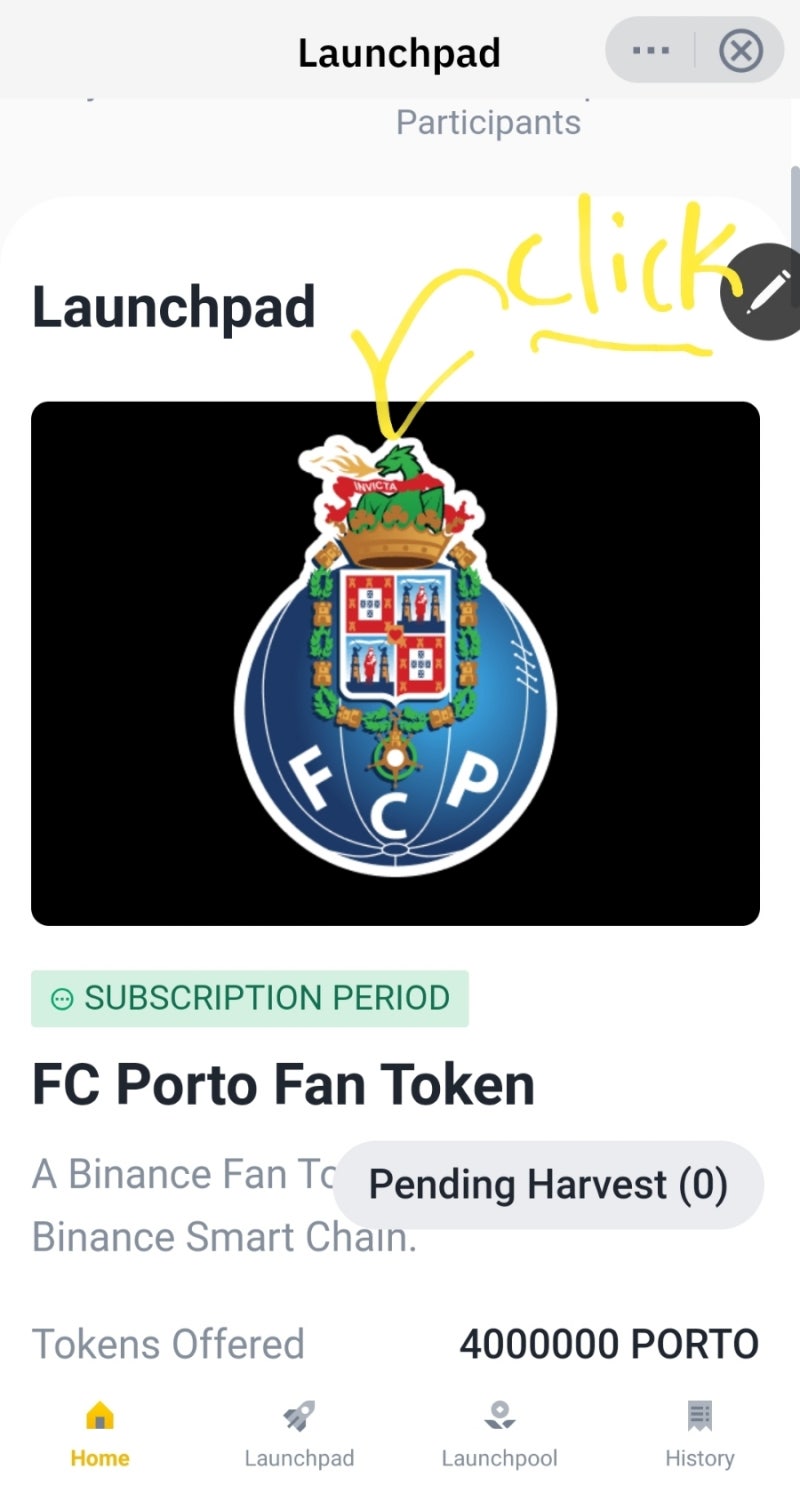View the History tab

click(x=699, y=1433)
